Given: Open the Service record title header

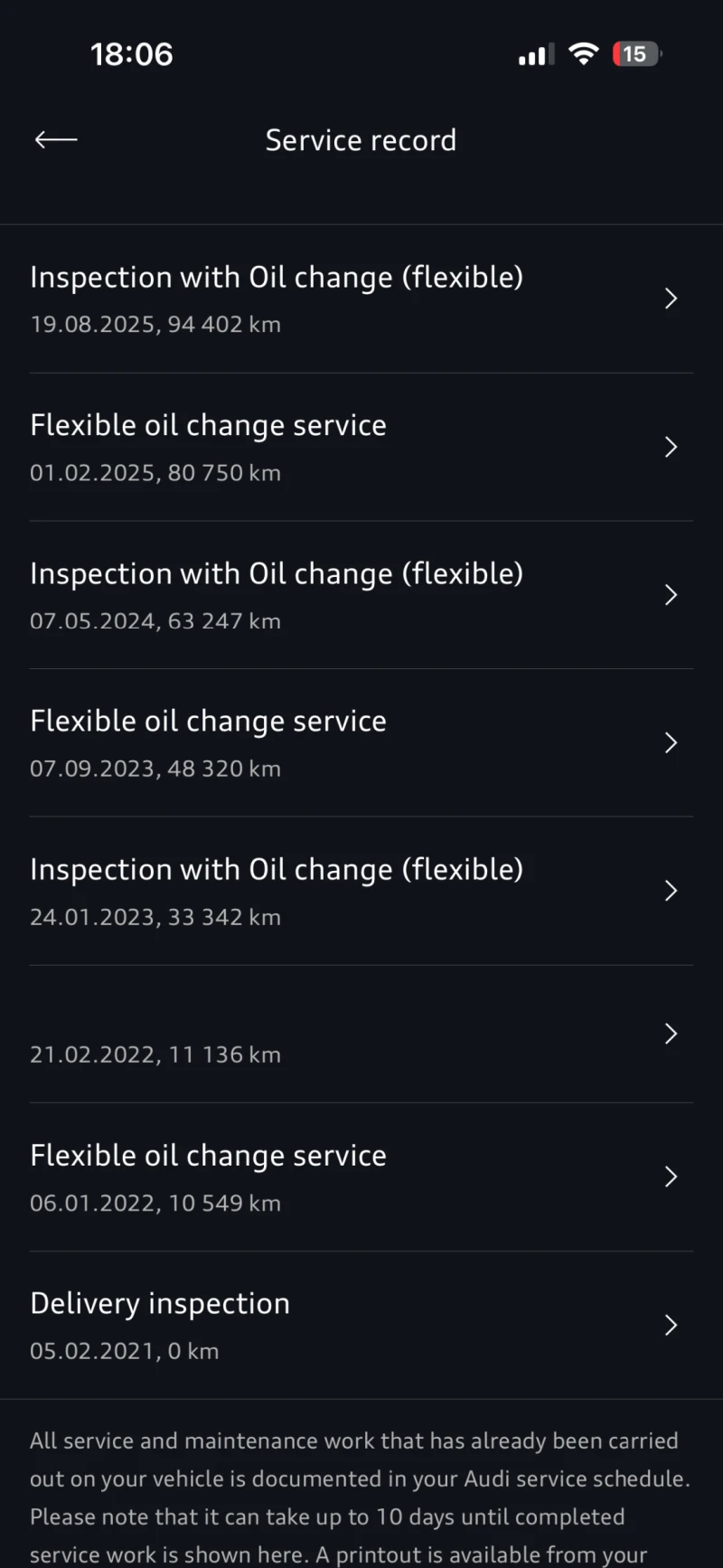Looking at the screenshot, I should point(361,139).
